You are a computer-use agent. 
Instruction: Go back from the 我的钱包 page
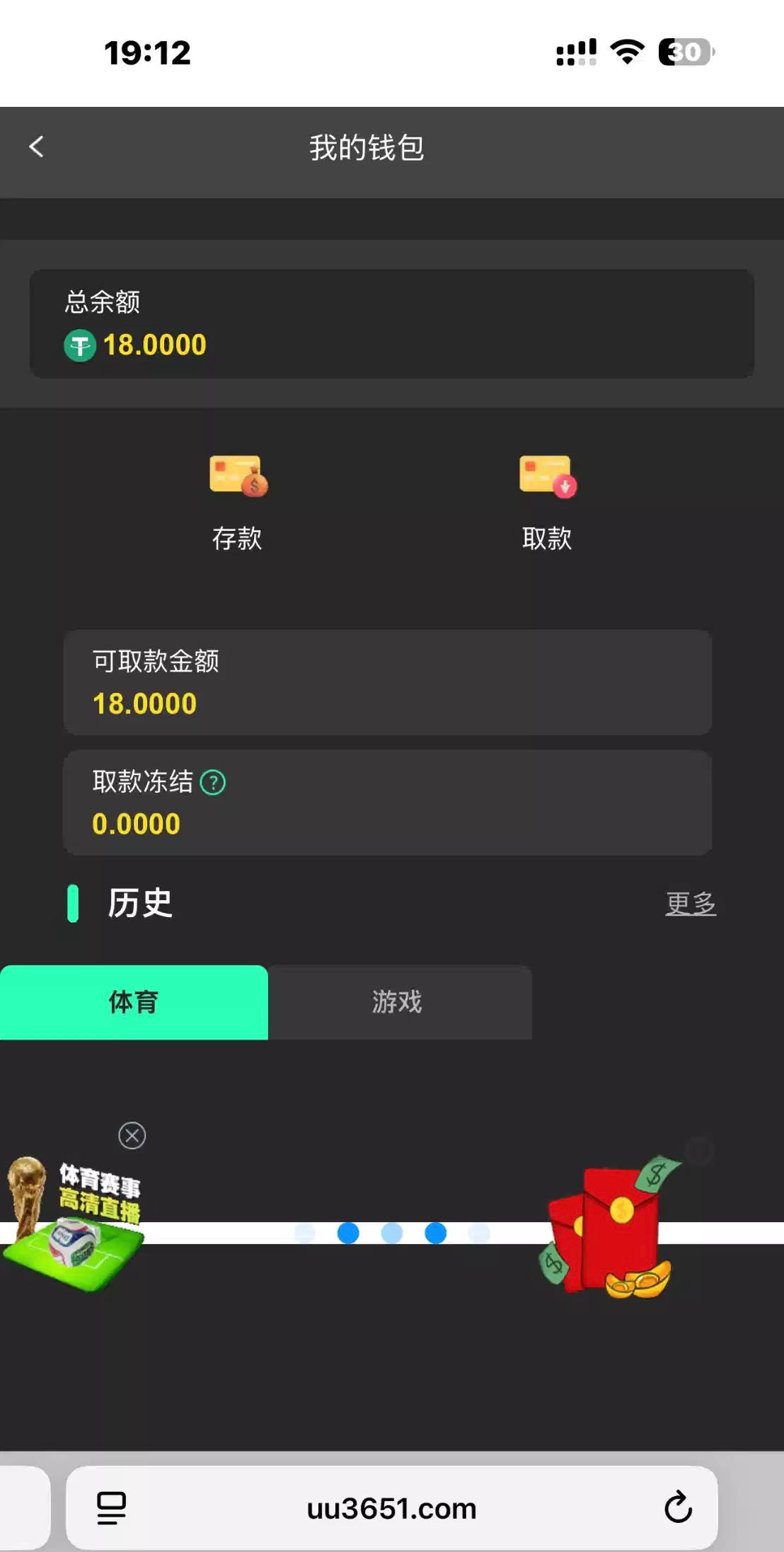pos(37,147)
